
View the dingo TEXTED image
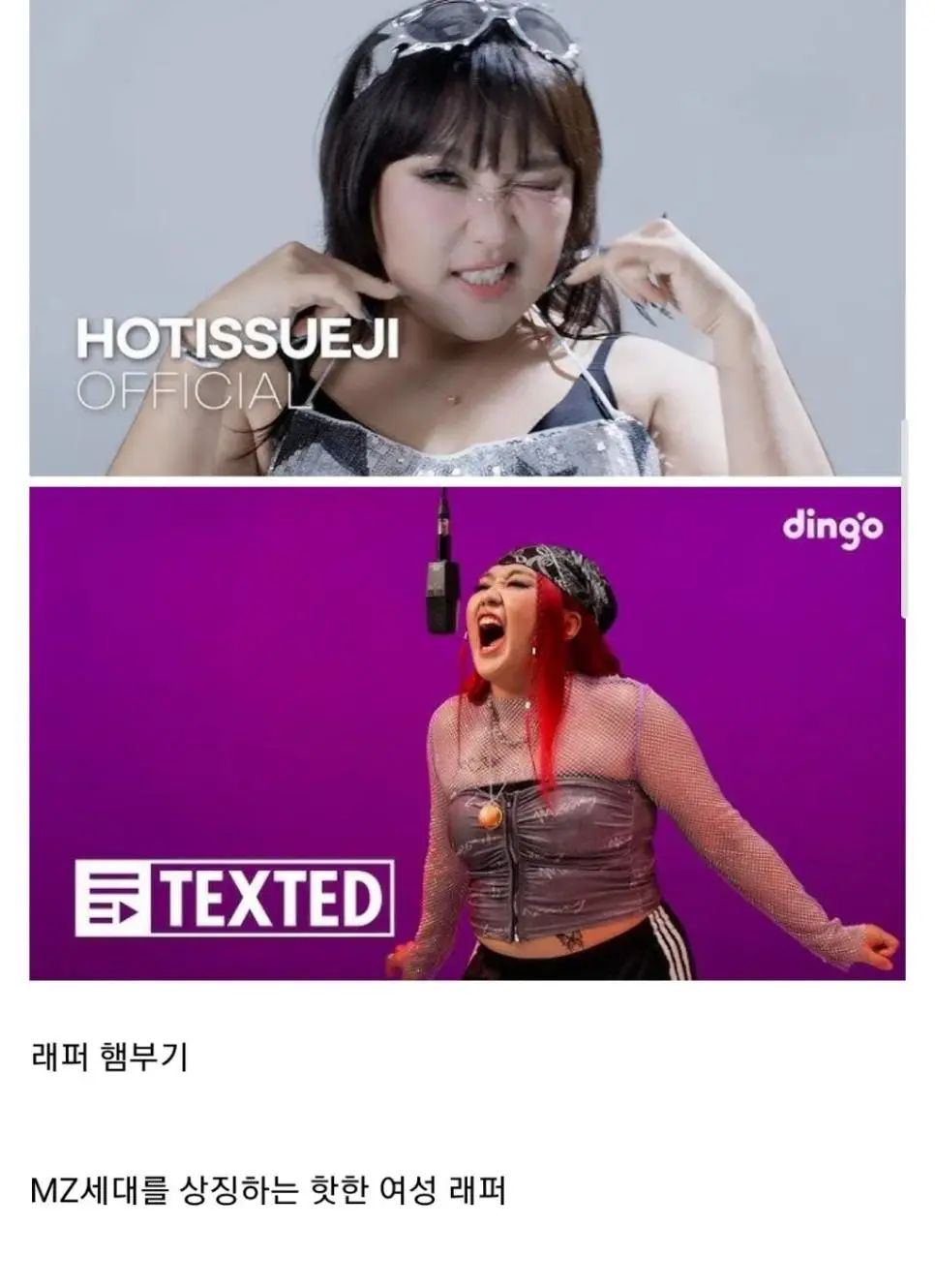pos(467,733)
